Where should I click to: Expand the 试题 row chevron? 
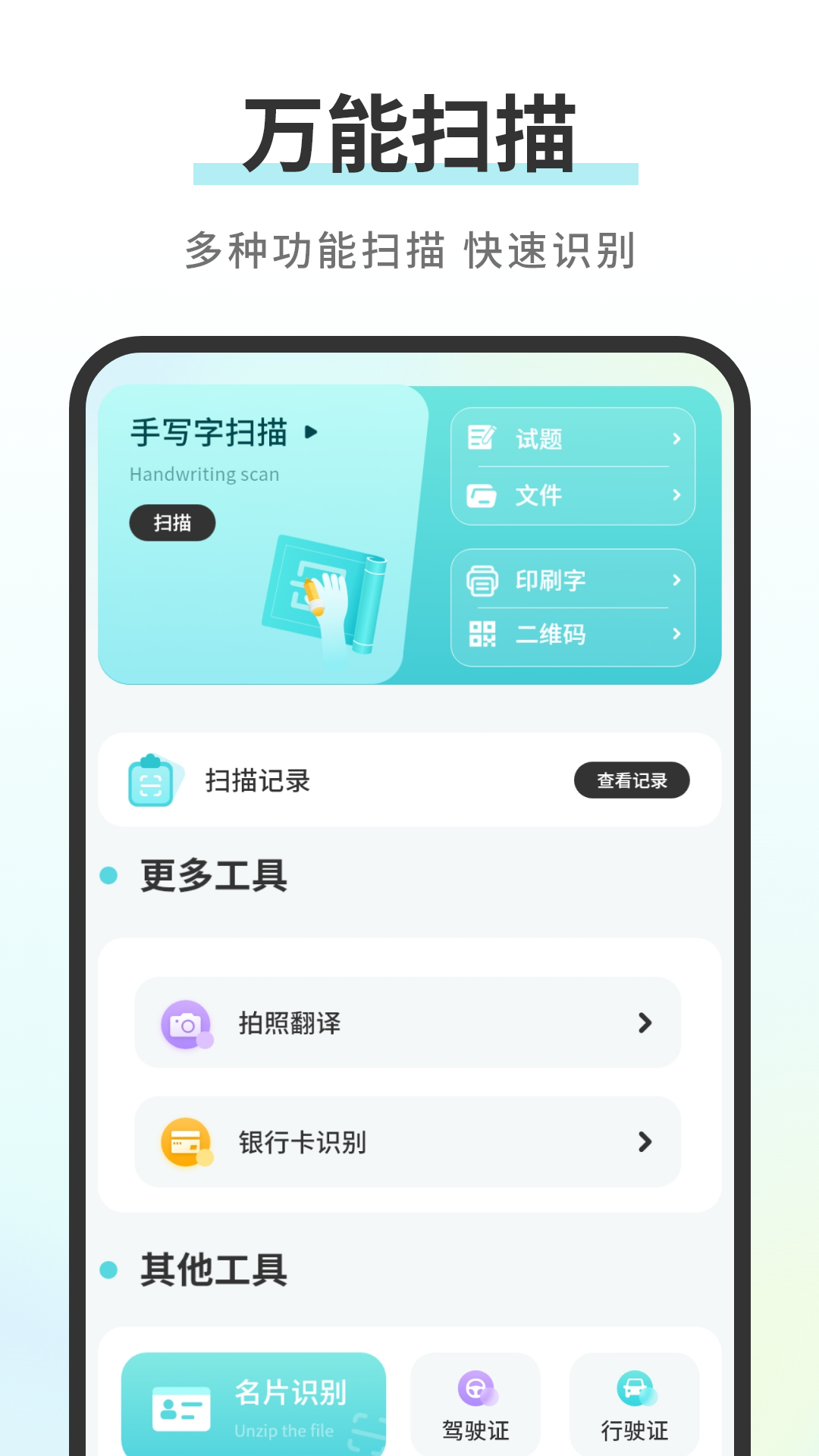tap(677, 438)
